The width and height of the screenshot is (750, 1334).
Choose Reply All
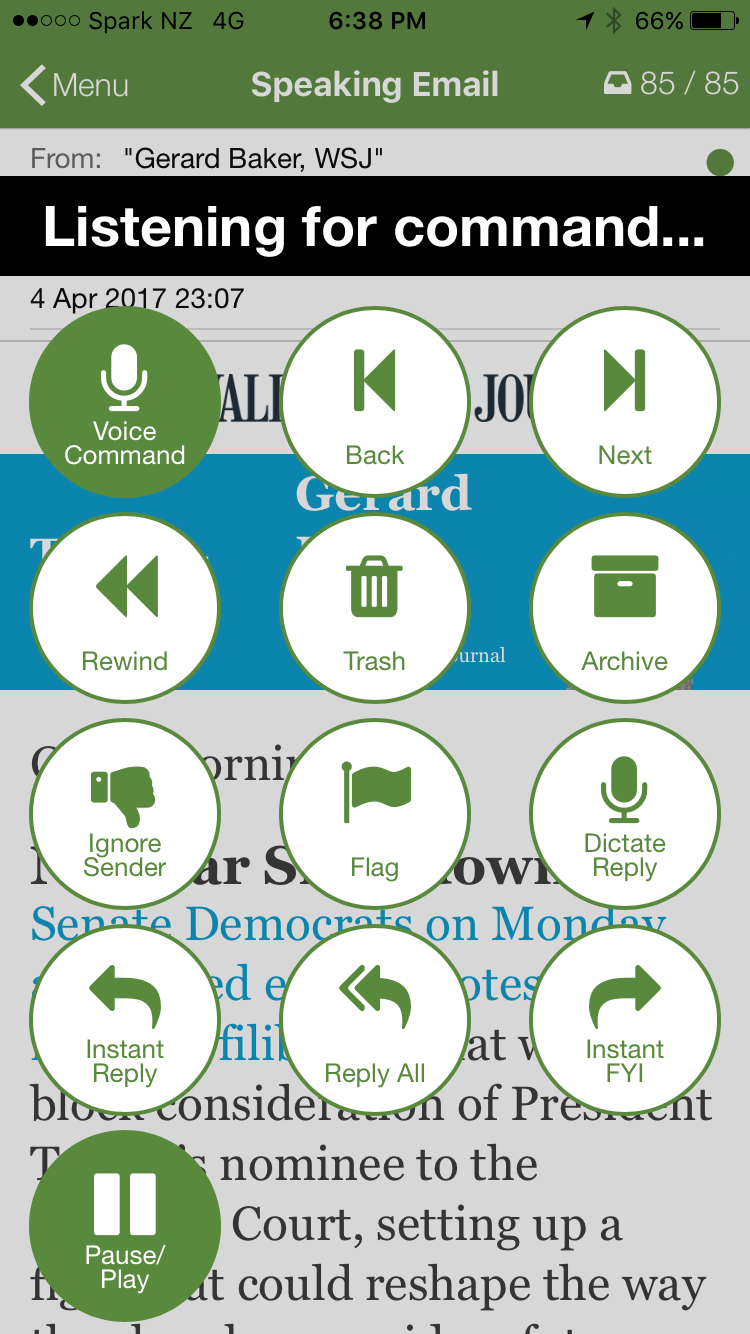click(375, 1020)
